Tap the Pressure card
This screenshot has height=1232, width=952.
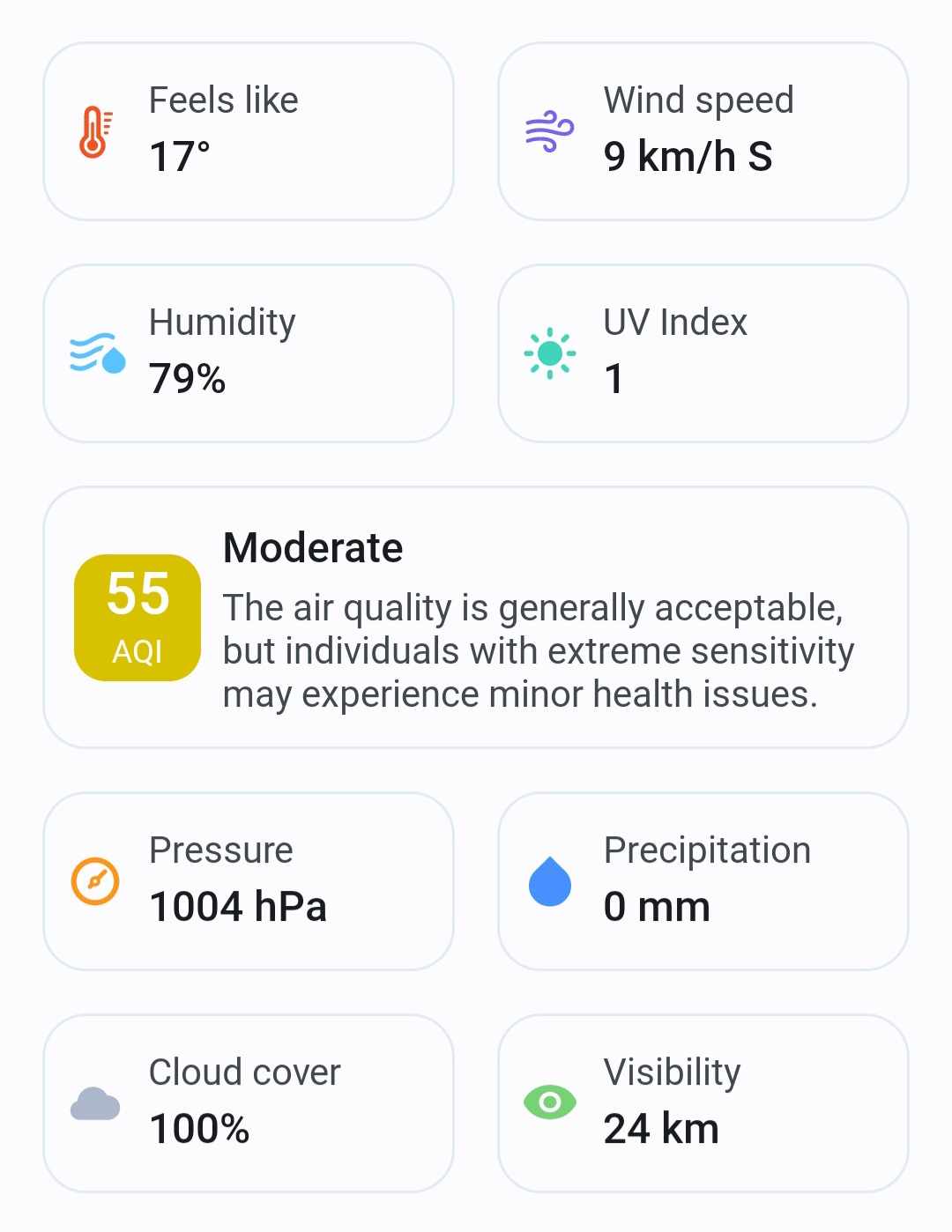coord(248,881)
